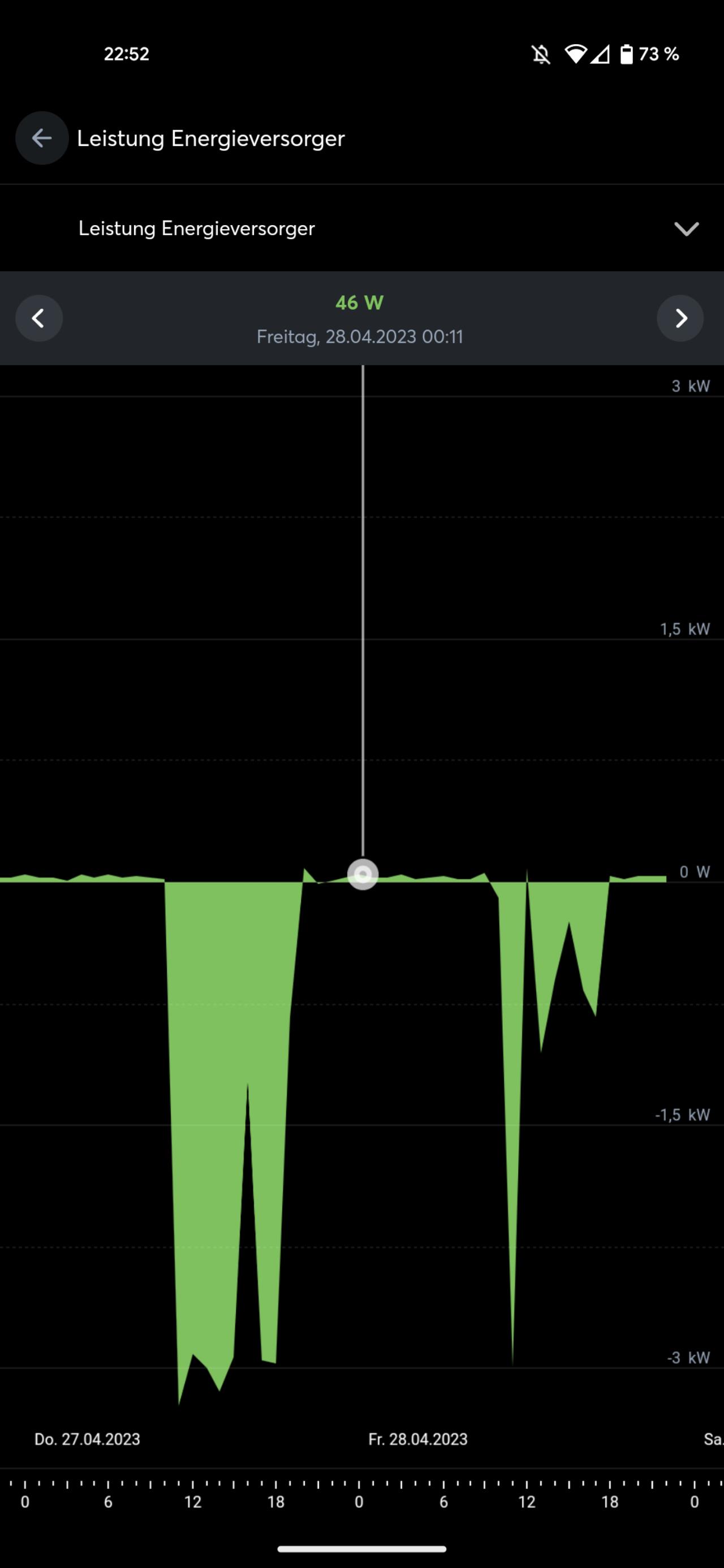Go back using the arrow button

(41, 138)
